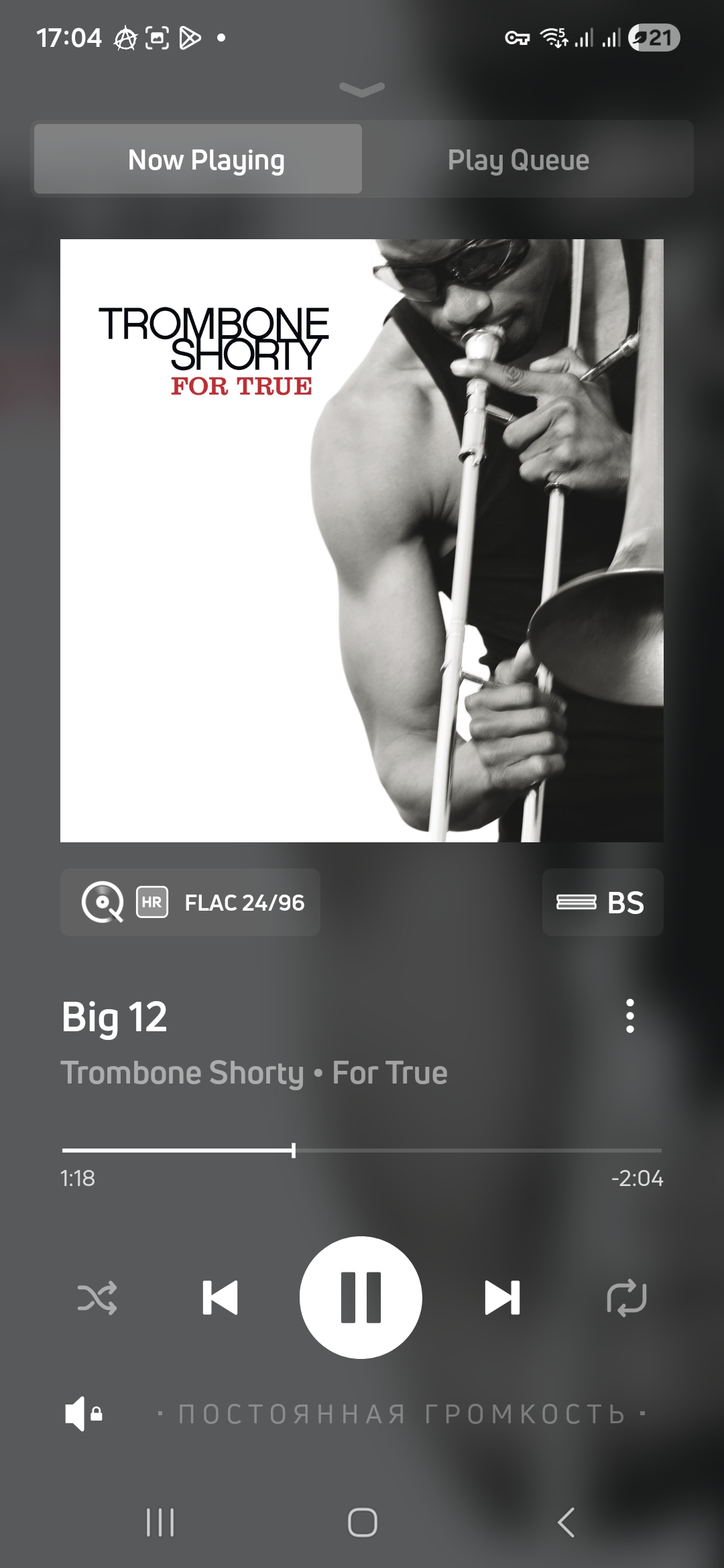Toggle repeat mode
724x1568 pixels.
[x=626, y=1298]
